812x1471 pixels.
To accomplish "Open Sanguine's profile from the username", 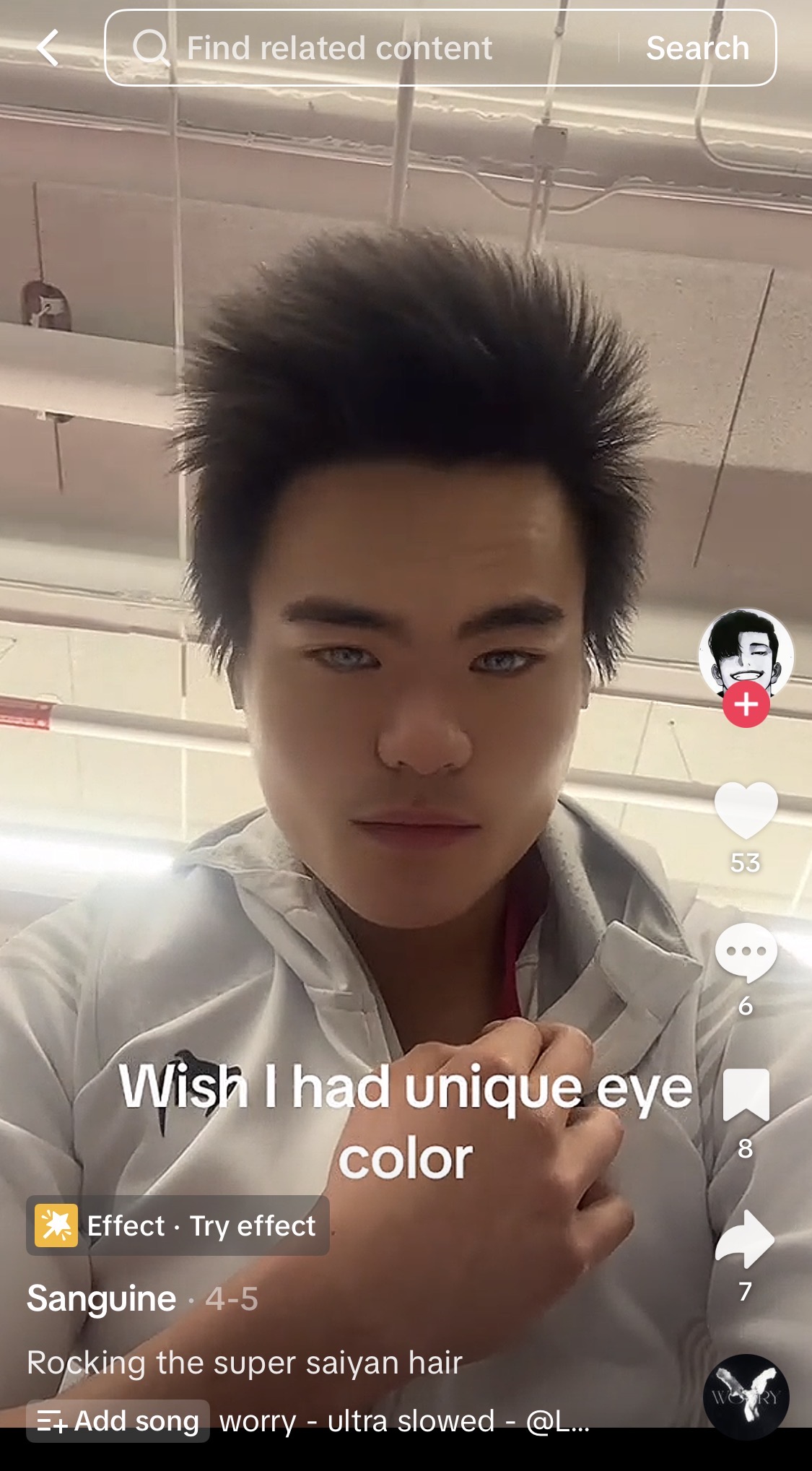I will pyautogui.click(x=101, y=1298).
